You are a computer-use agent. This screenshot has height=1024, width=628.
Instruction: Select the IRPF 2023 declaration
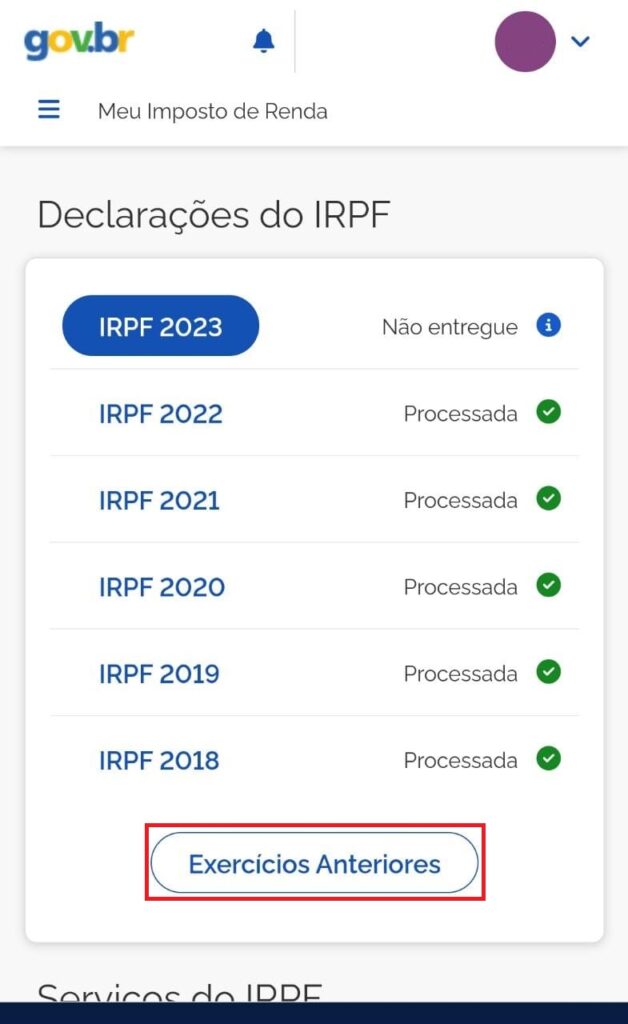coord(160,326)
